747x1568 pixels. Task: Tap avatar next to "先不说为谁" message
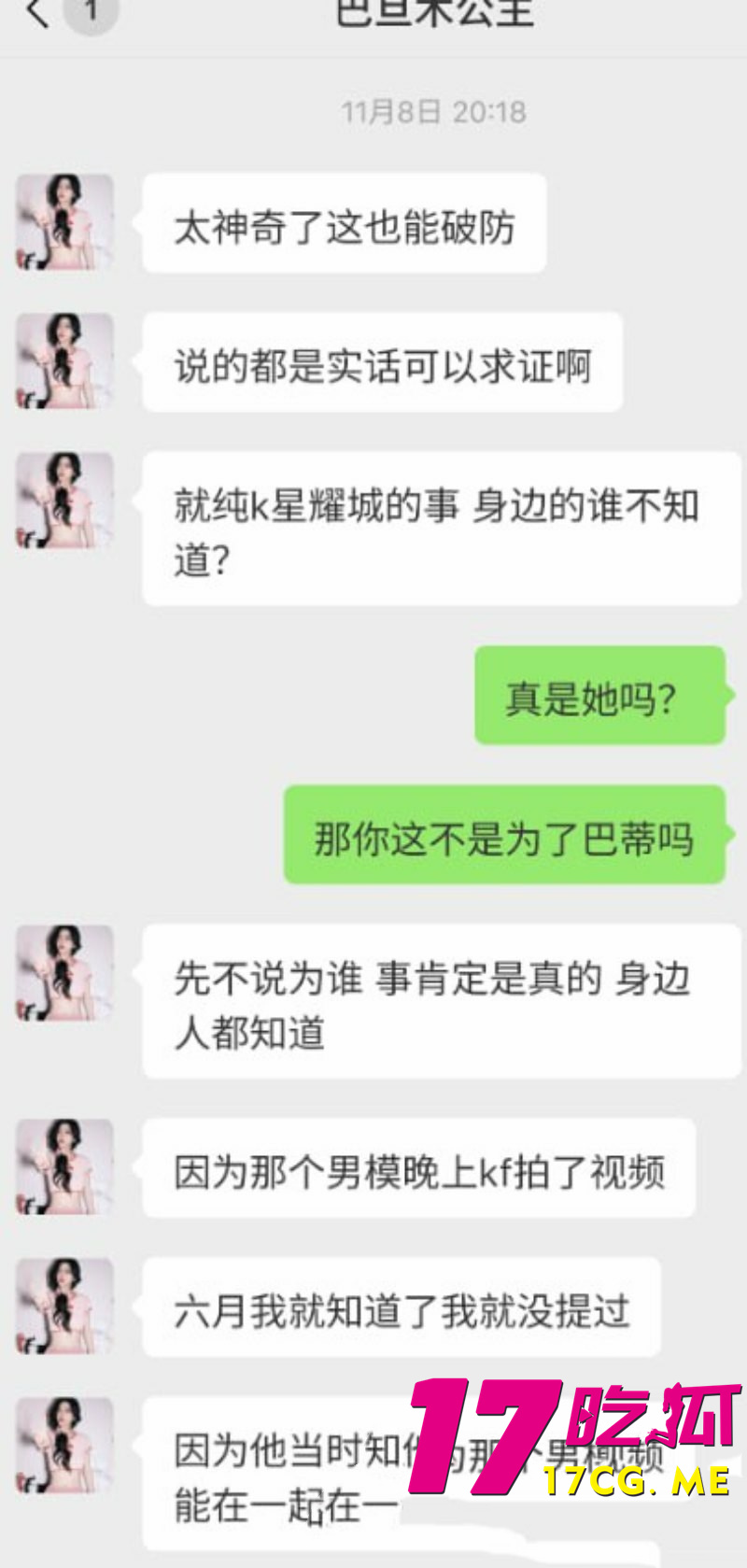62,974
